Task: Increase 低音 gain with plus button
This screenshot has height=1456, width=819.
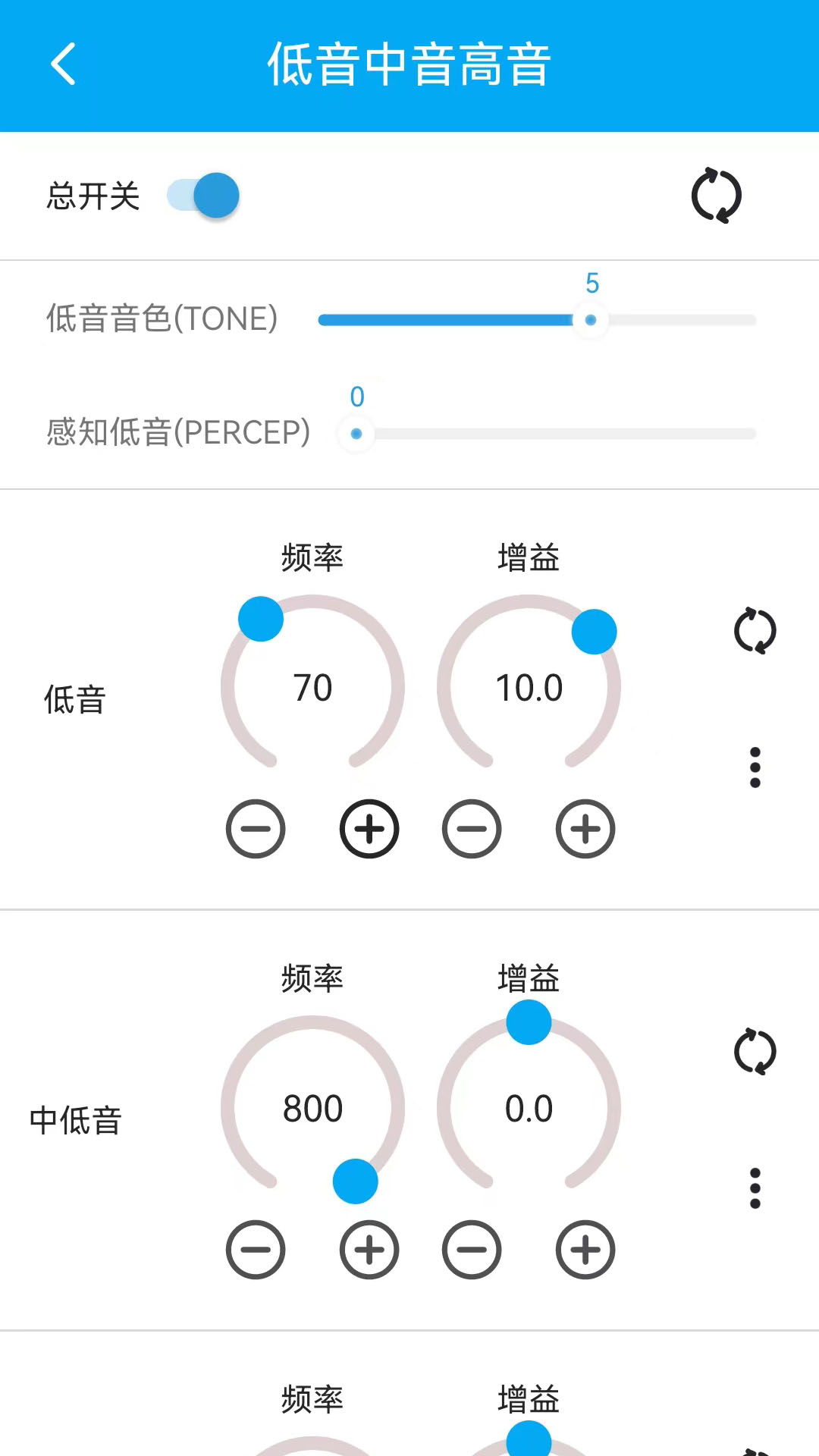Action: 584,829
